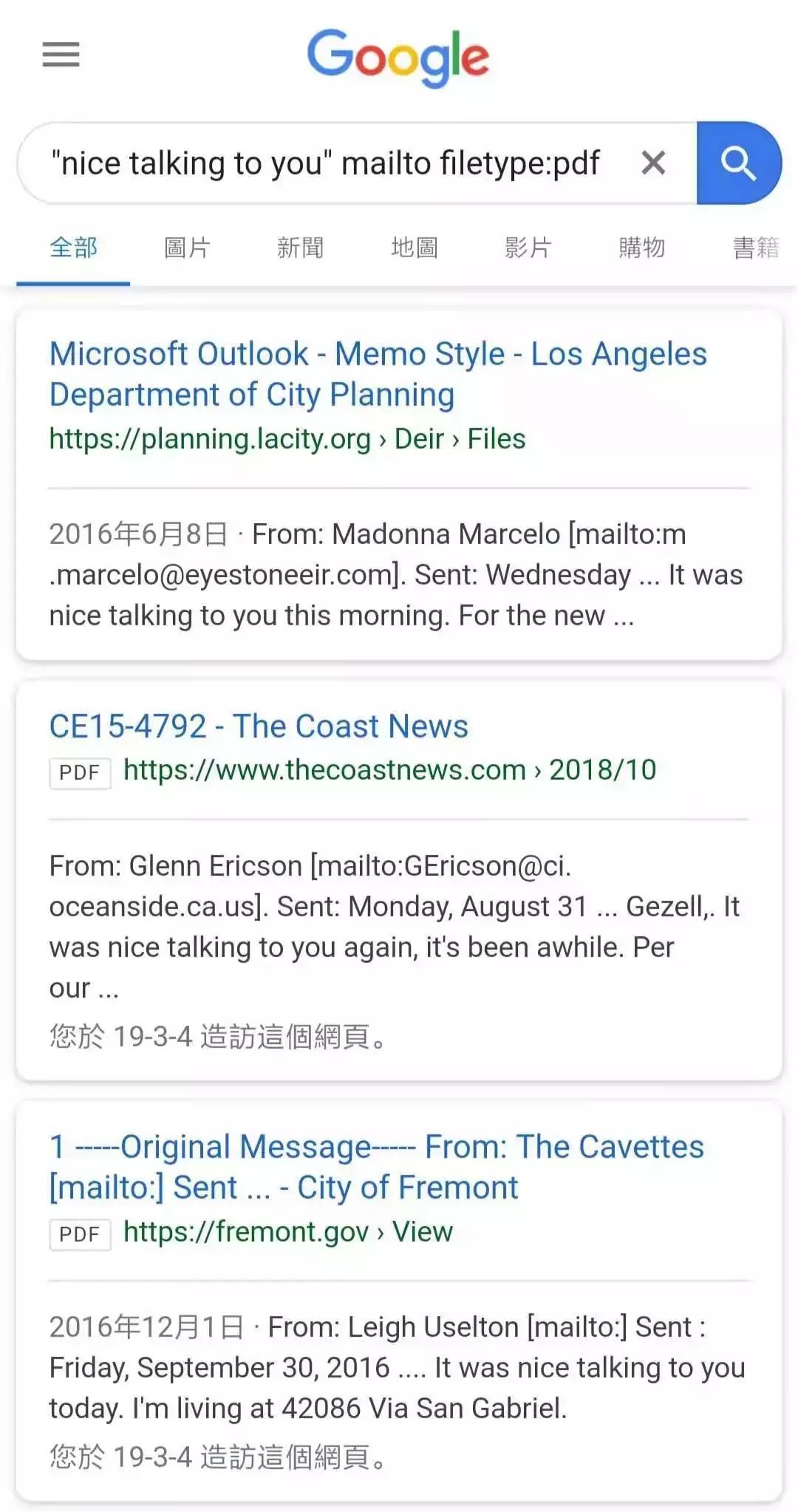This screenshot has height=1512, width=798.
Task: Tap the search query text field
Action: [325, 163]
